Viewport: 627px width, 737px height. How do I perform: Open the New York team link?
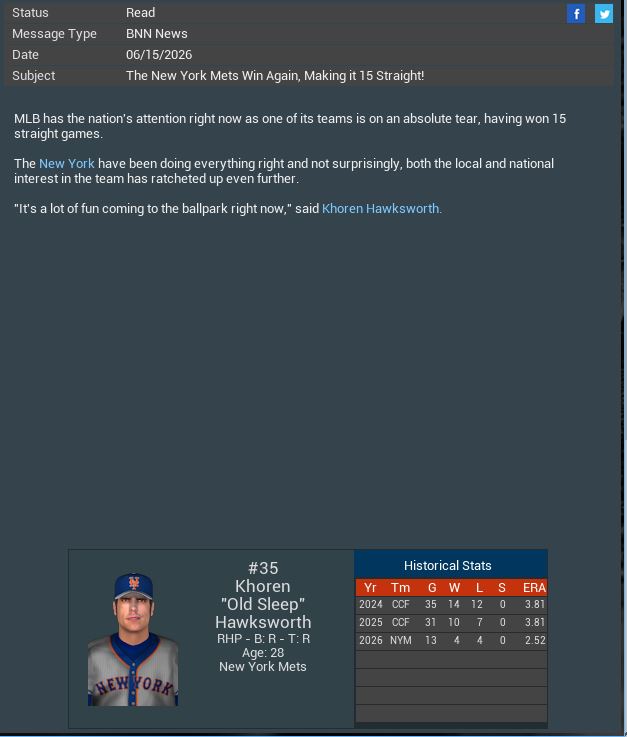point(67,163)
